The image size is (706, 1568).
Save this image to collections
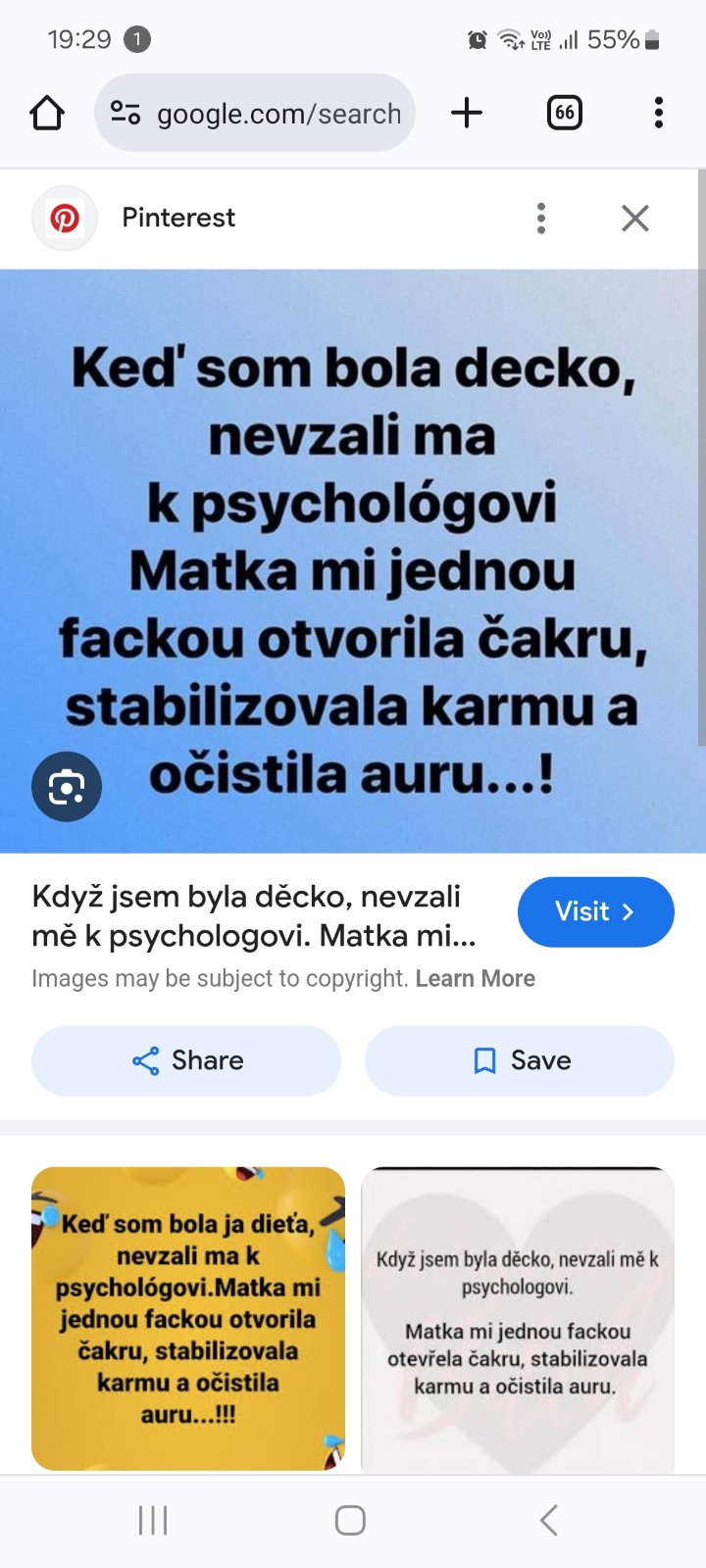(520, 1060)
